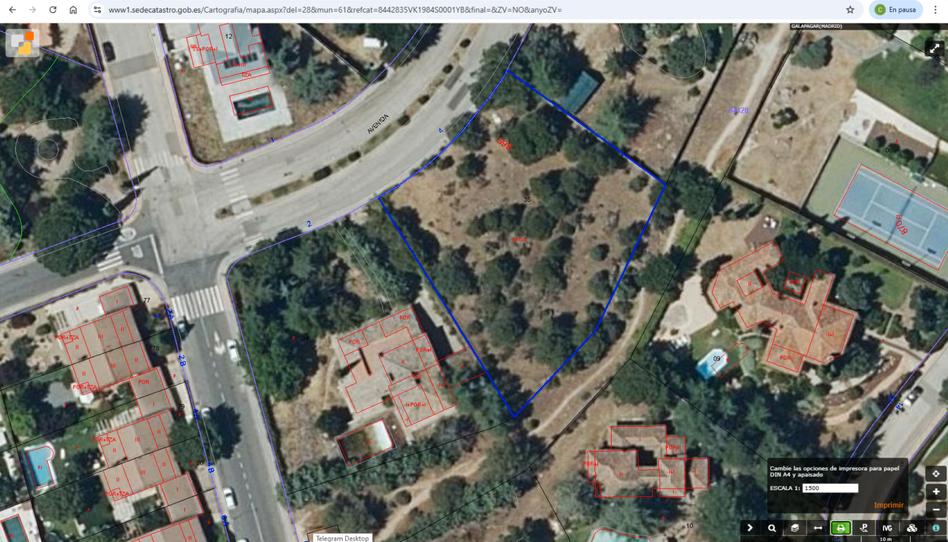Zoom out with the minus button
948x542 pixels.
pos(936,509)
